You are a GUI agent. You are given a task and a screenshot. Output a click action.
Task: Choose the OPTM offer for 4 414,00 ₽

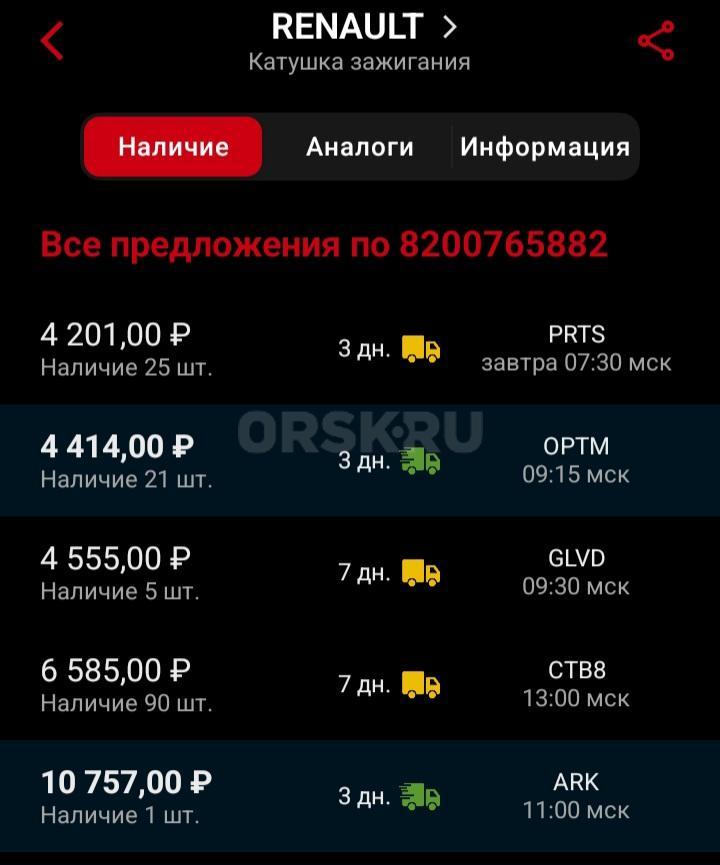click(360, 460)
